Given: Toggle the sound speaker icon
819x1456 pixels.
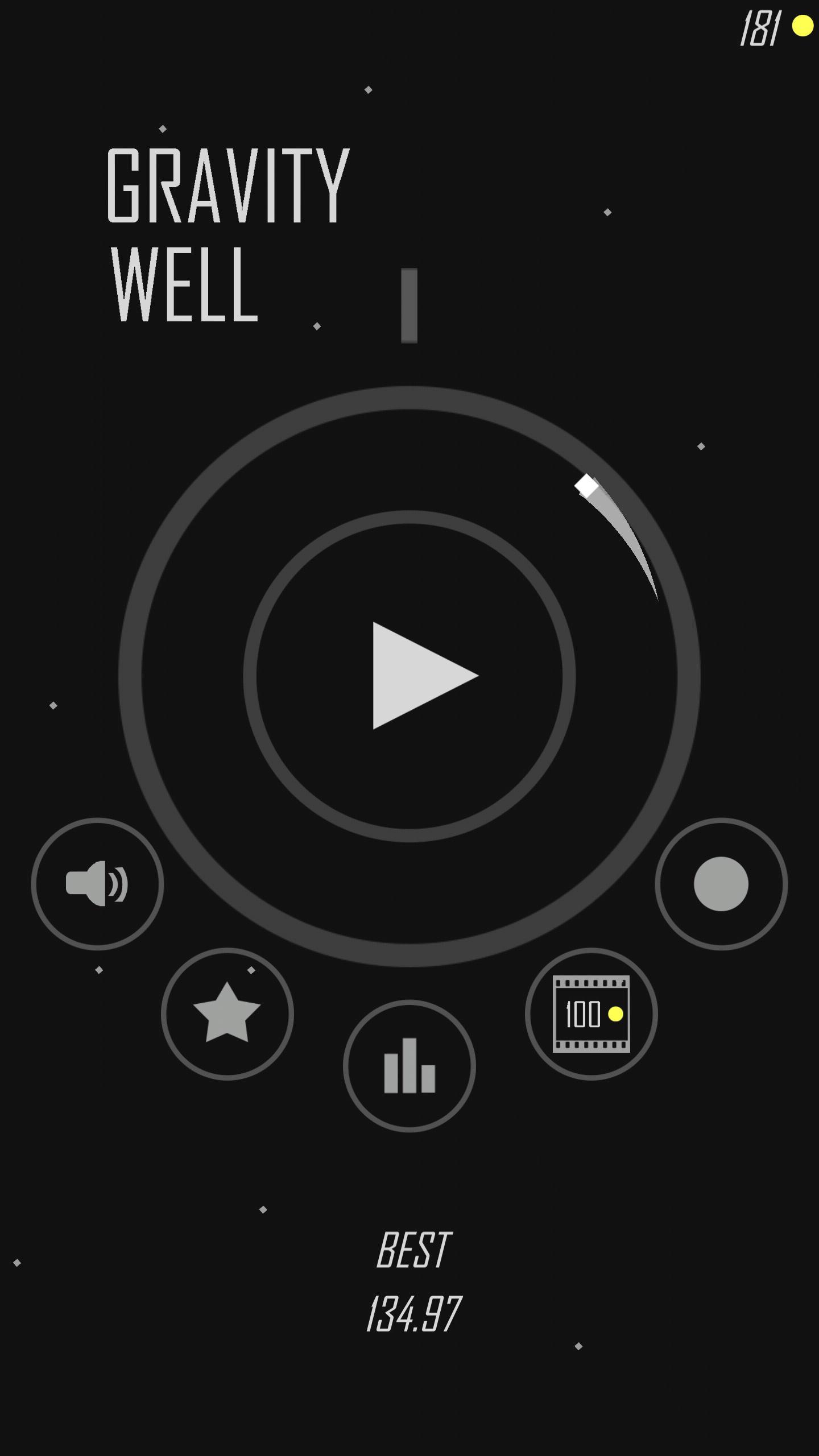Looking at the screenshot, I should tap(97, 883).
